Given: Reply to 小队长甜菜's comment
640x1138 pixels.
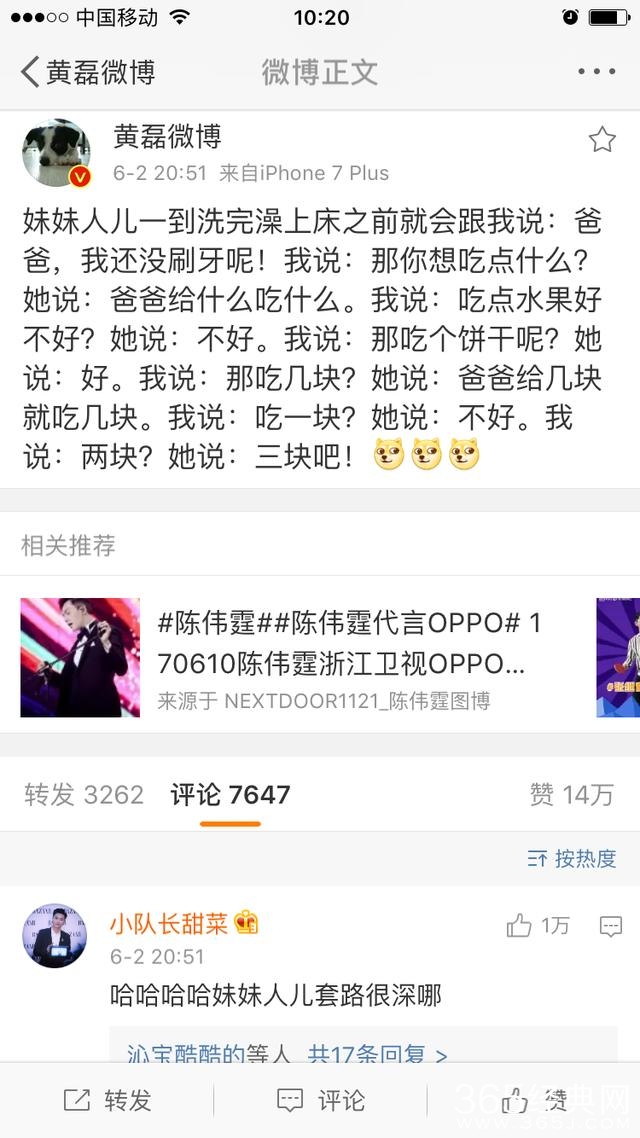Looking at the screenshot, I should point(610,926).
